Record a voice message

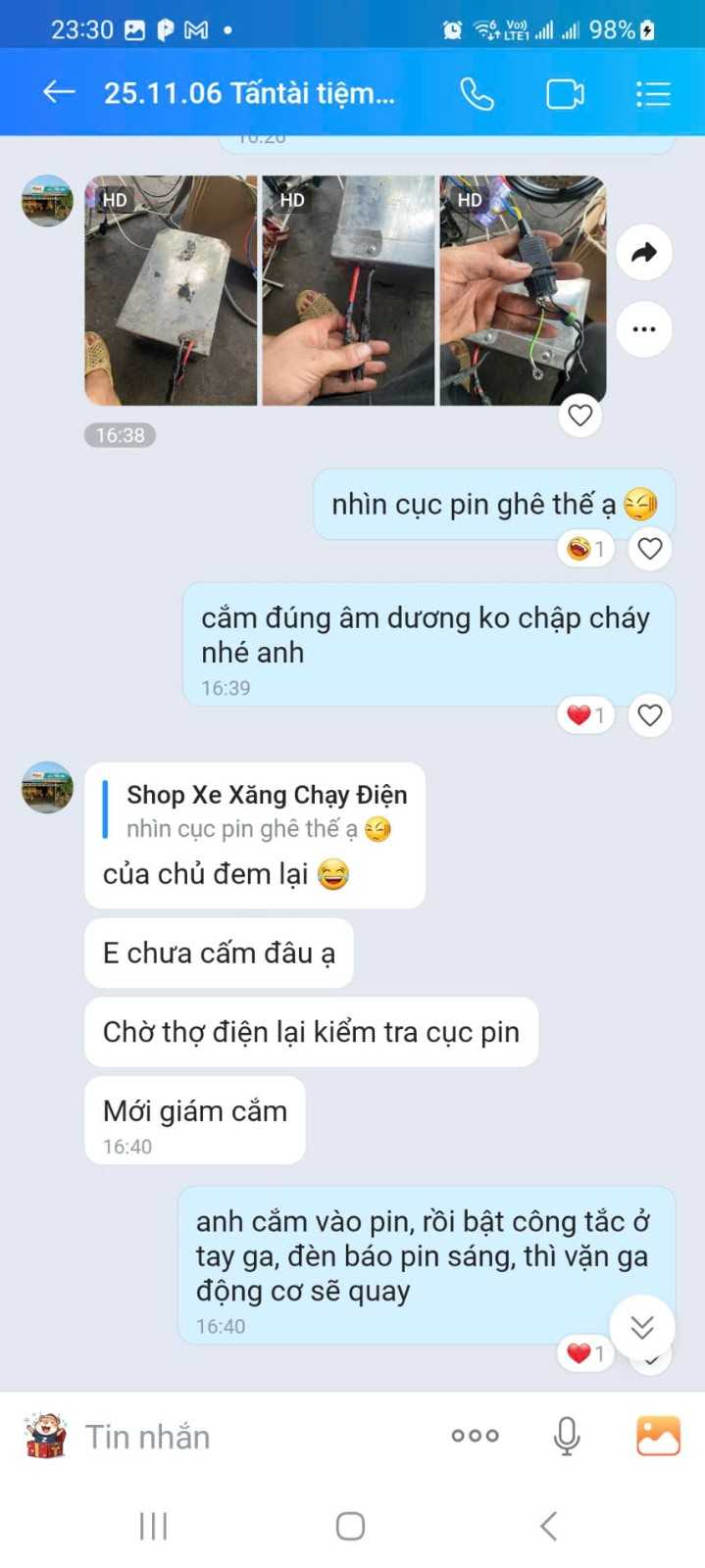tap(567, 1437)
